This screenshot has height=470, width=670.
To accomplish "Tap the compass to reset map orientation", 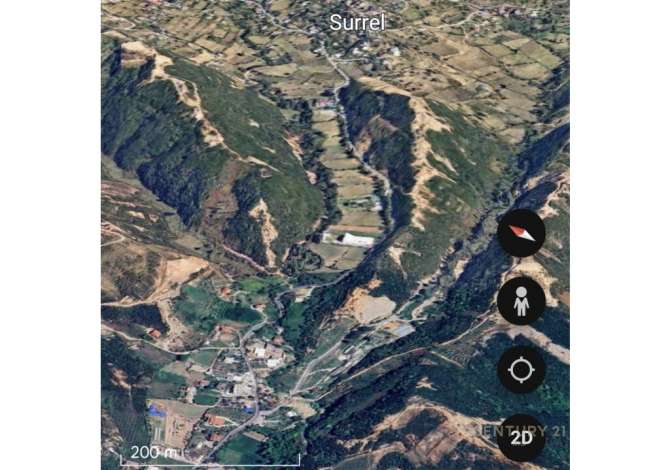I will [x=521, y=233].
